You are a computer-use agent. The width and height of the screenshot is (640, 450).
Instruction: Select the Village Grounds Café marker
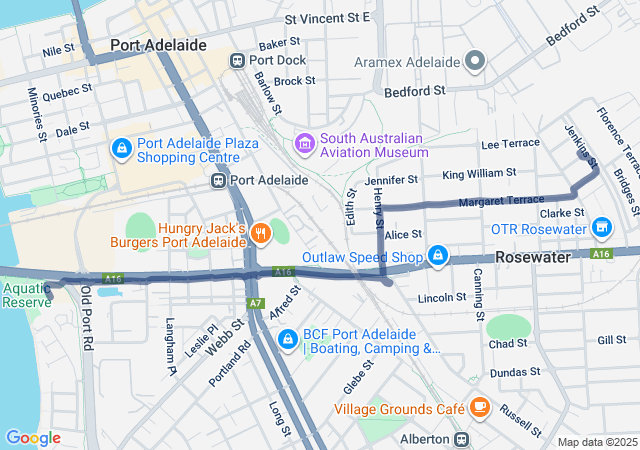[x=479, y=407]
